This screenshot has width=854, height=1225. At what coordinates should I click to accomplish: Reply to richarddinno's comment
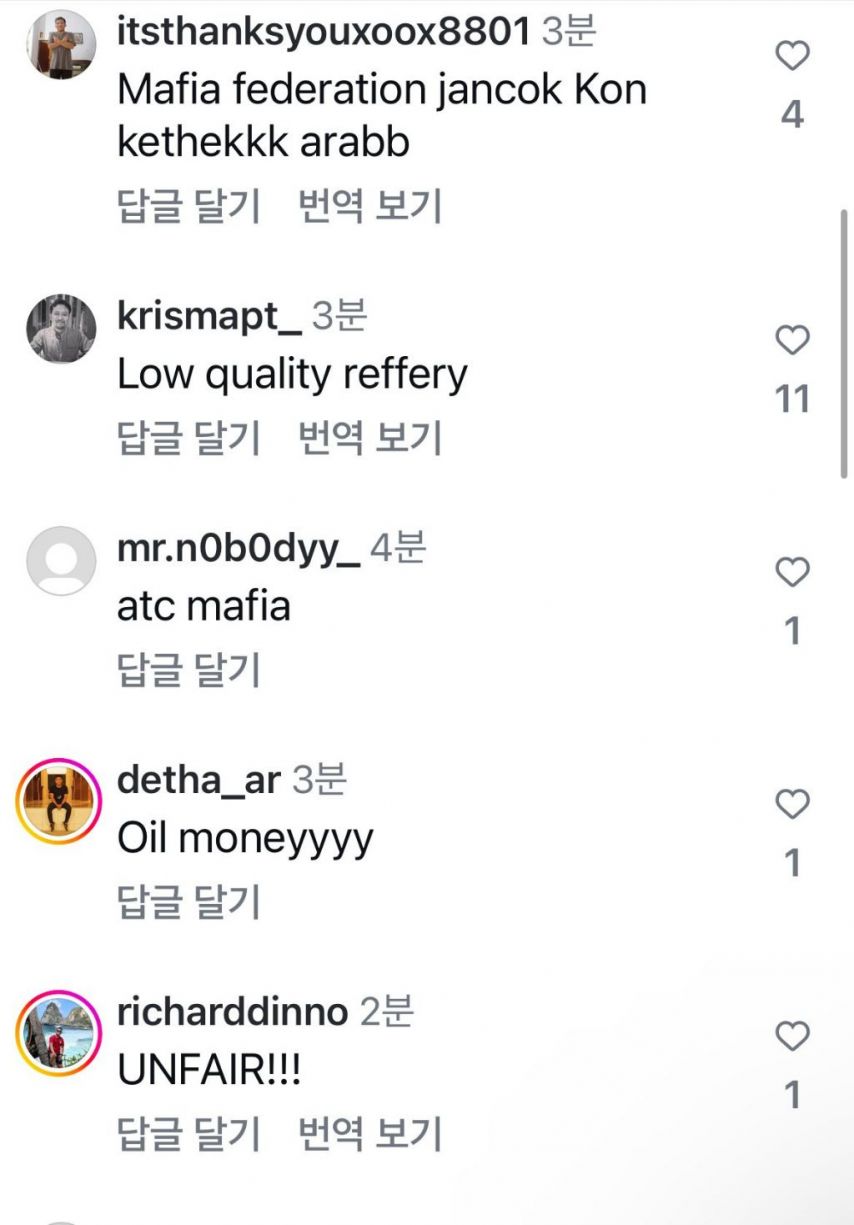point(189,1134)
